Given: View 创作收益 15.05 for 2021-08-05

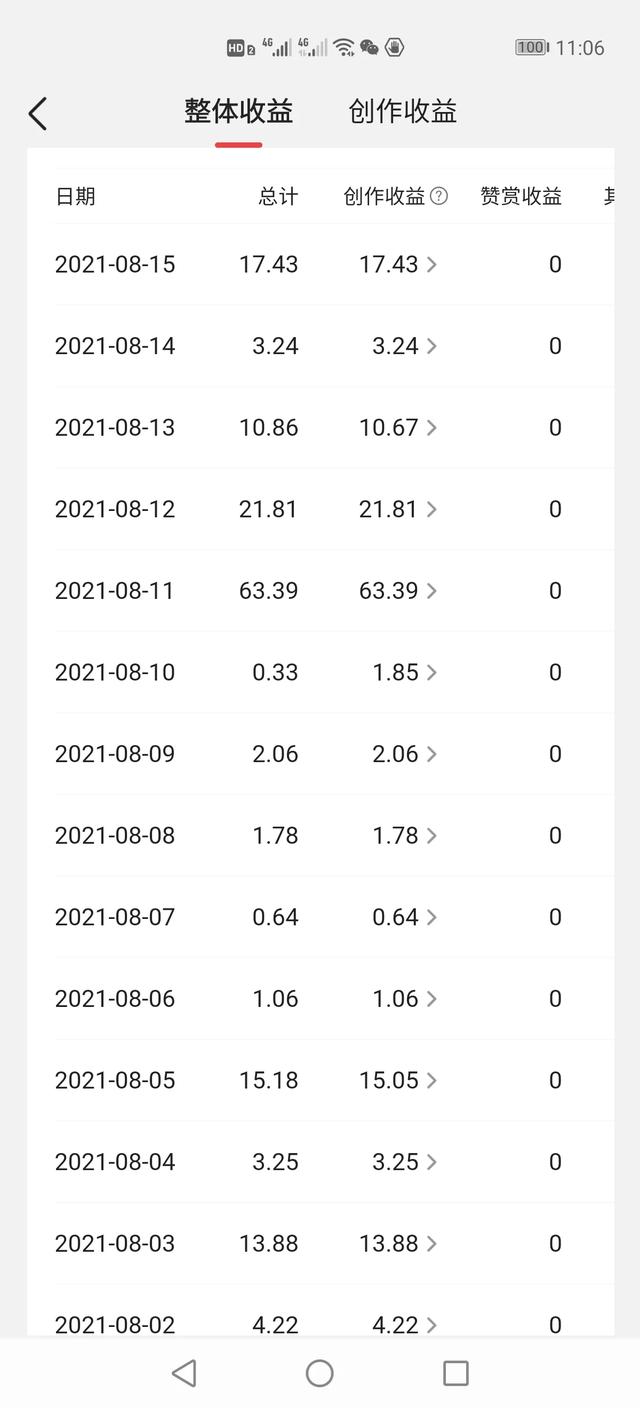Looking at the screenshot, I should [x=398, y=1080].
